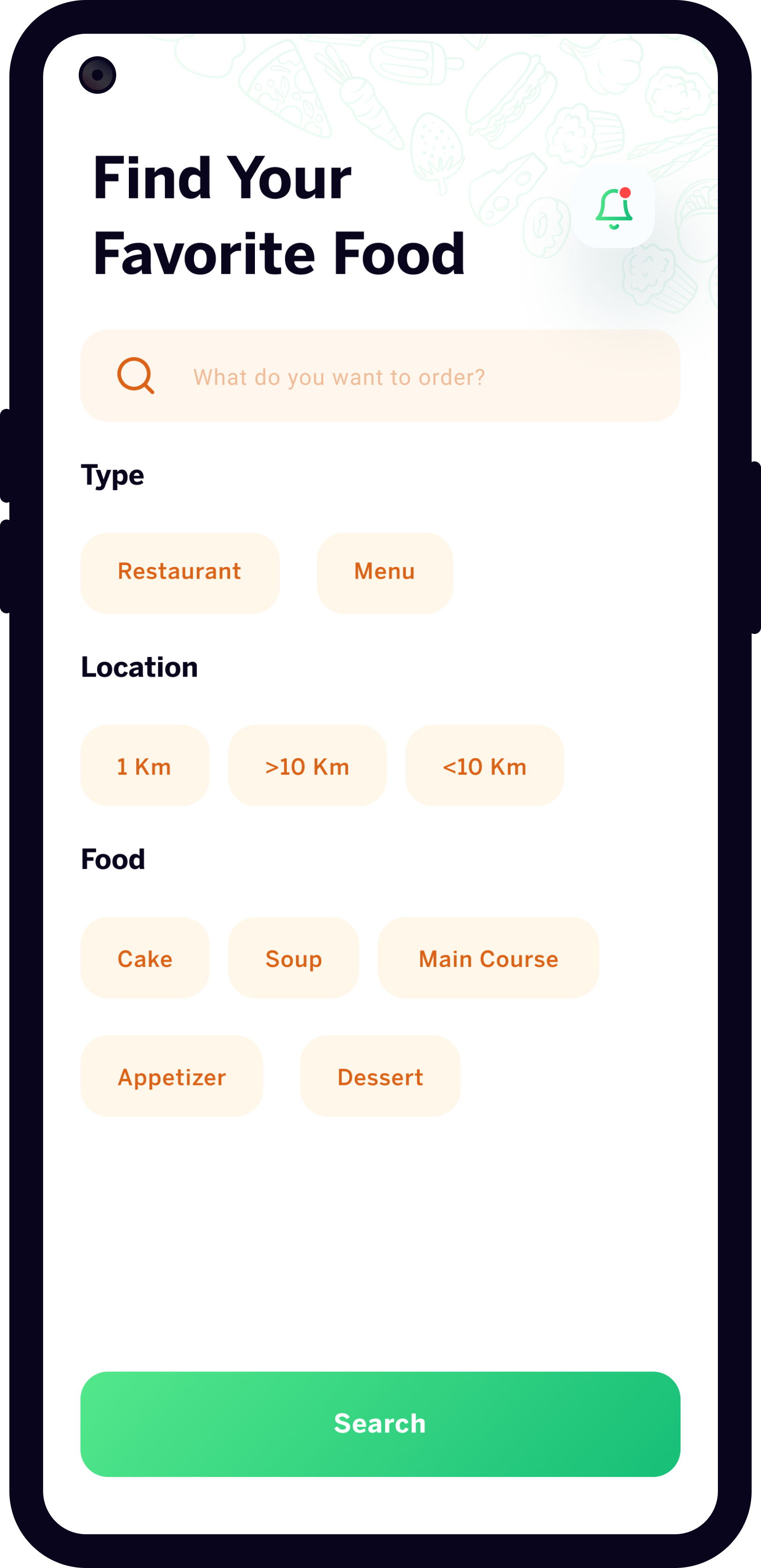This screenshot has width=761, height=1568.
Task: Choose the <10 Km location option
Action: click(x=484, y=766)
